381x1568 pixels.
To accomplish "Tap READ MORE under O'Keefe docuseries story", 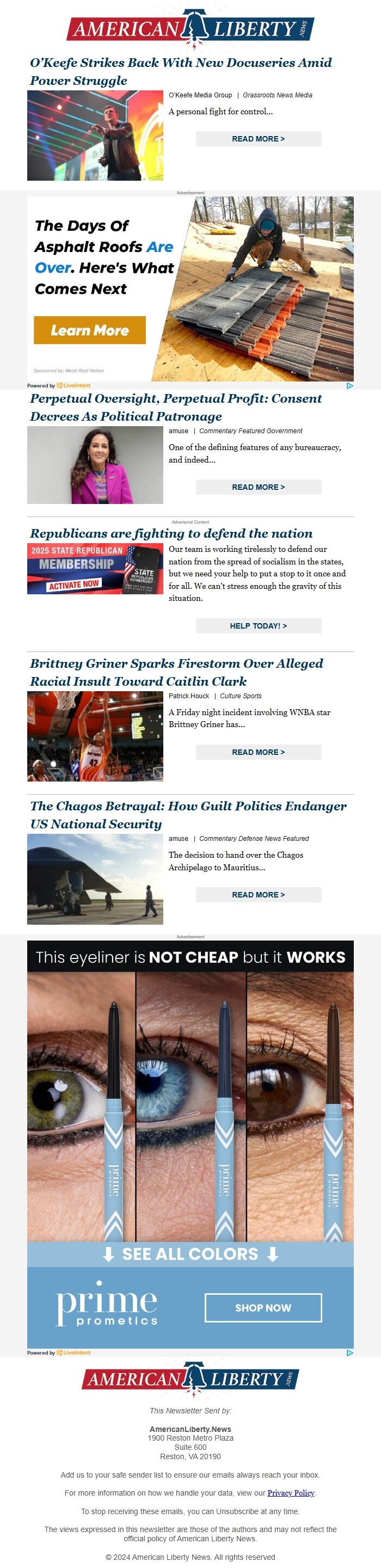I will [258, 139].
